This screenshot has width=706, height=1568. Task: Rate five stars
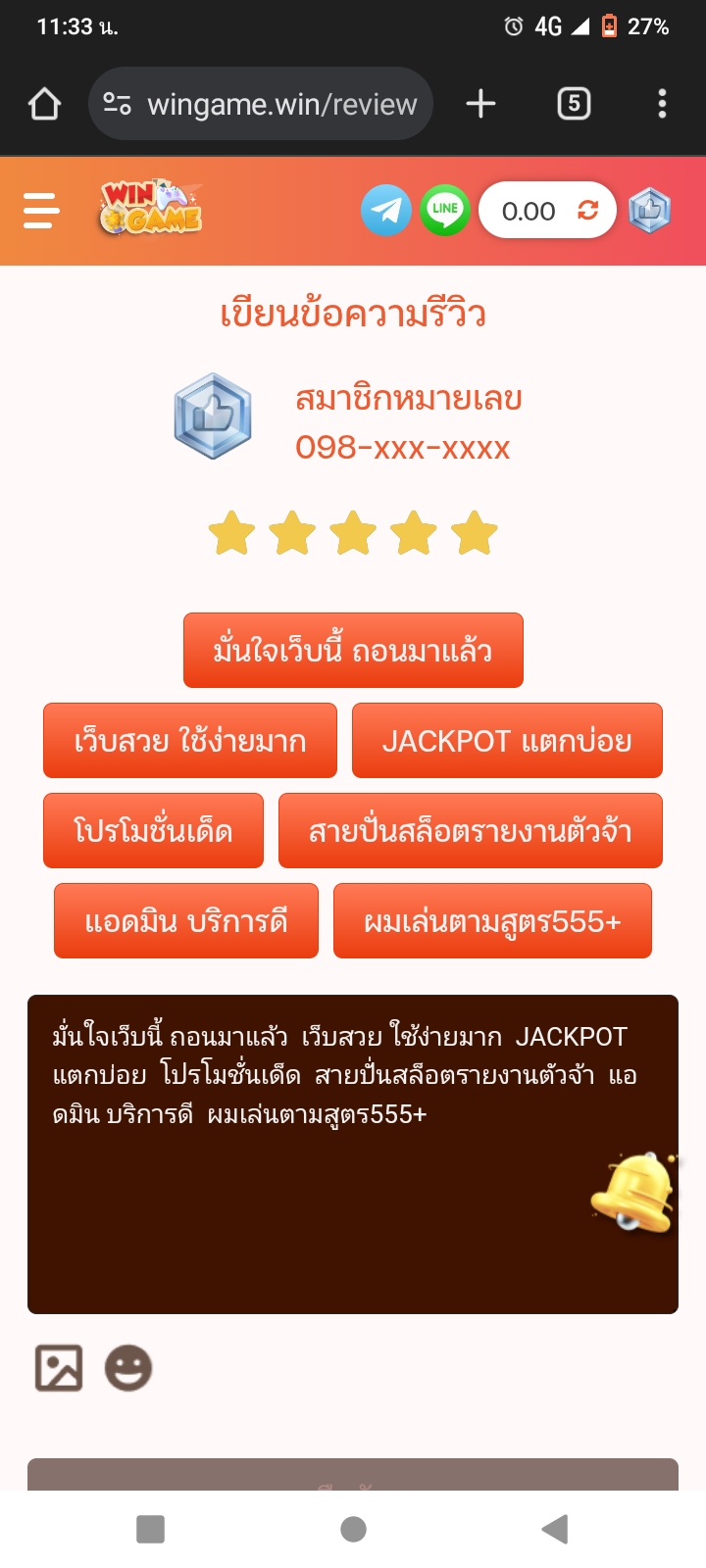pyautogui.click(x=475, y=534)
